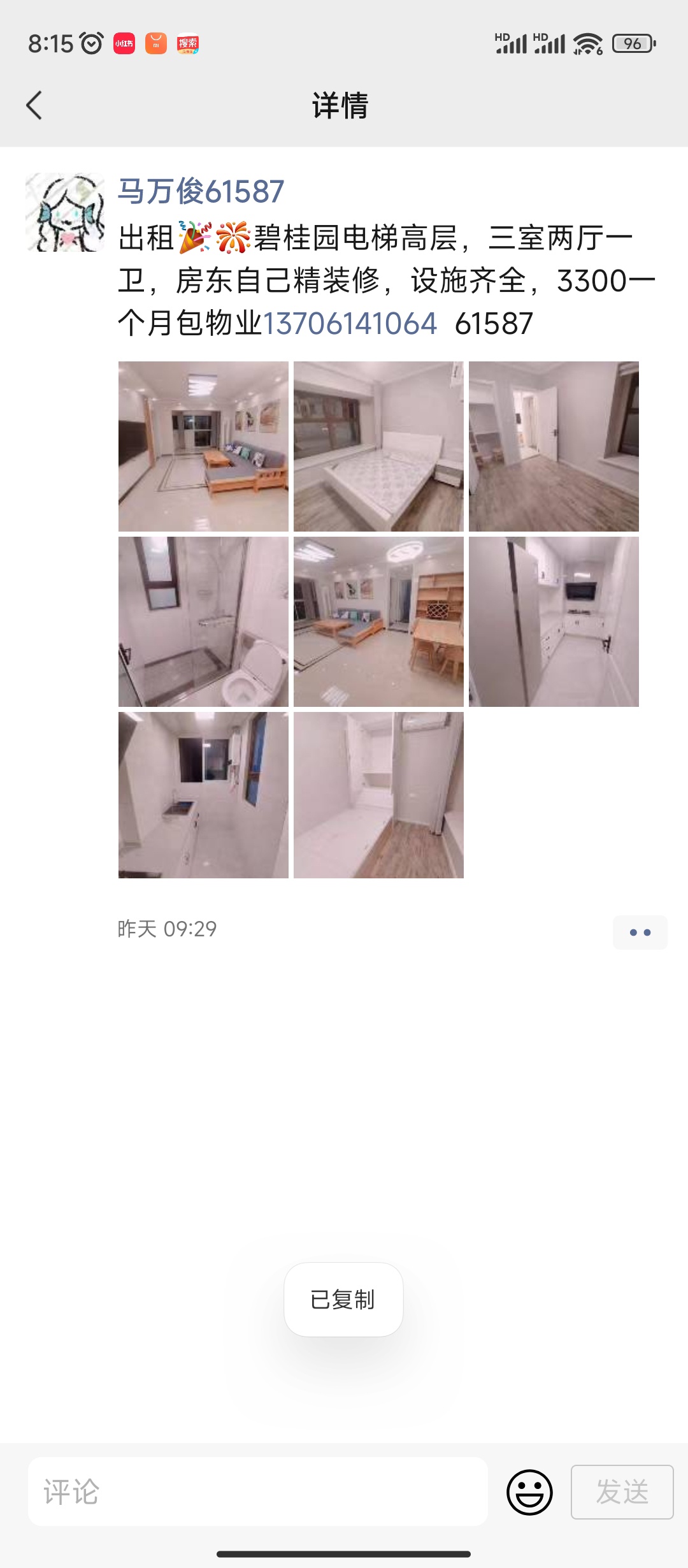This screenshot has width=688, height=1568.
Task: Open 马万俊61587's profile avatar
Action: pyautogui.click(x=65, y=212)
